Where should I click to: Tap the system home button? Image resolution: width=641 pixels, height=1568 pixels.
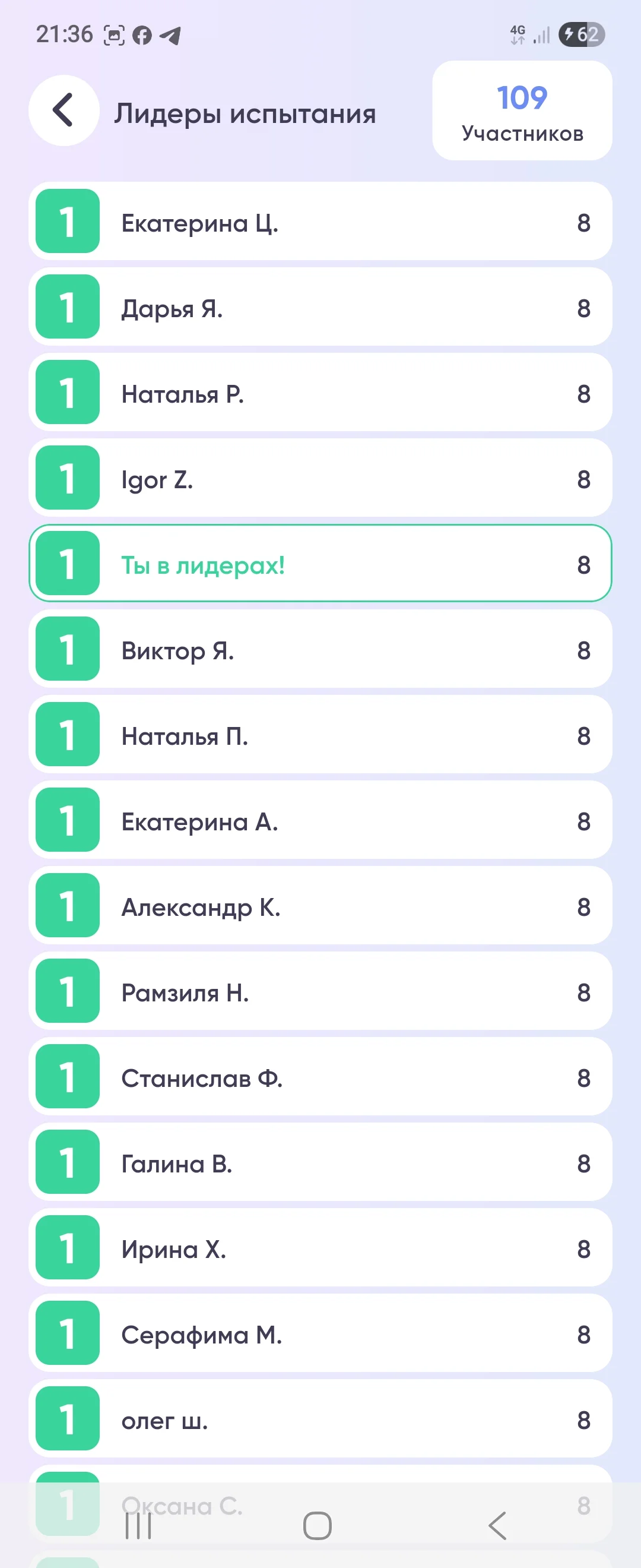tap(317, 1525)
